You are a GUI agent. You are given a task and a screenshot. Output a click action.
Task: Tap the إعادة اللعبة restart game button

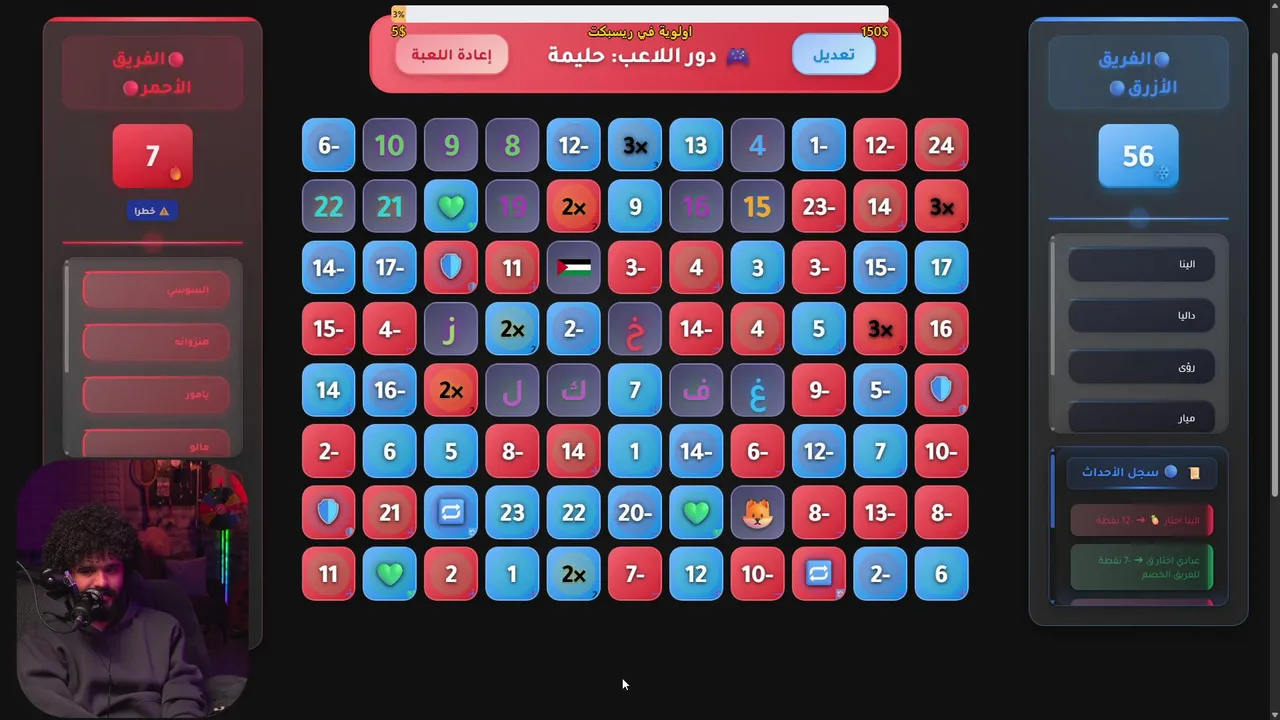452,55
